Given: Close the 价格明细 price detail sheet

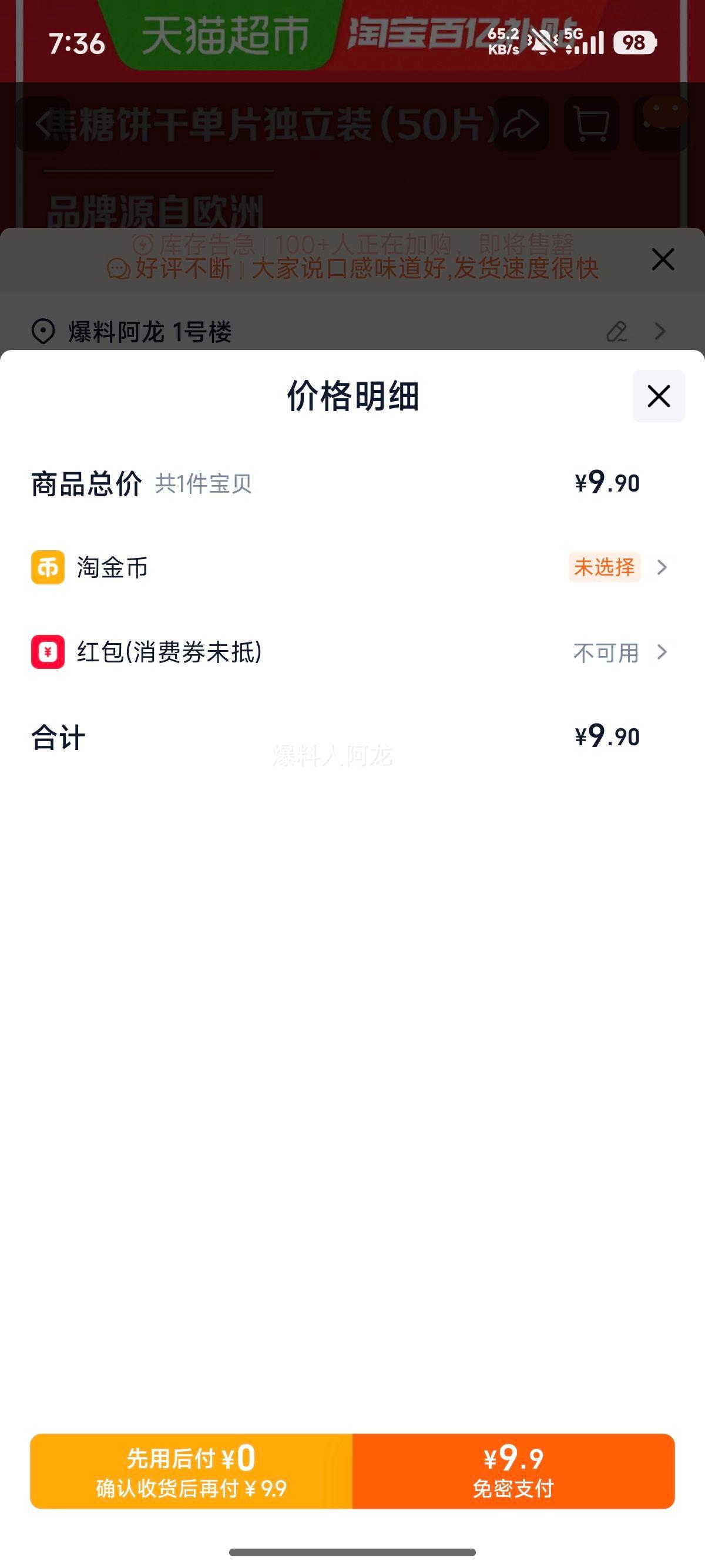Looking at the screenshot, I should [658, 396].
